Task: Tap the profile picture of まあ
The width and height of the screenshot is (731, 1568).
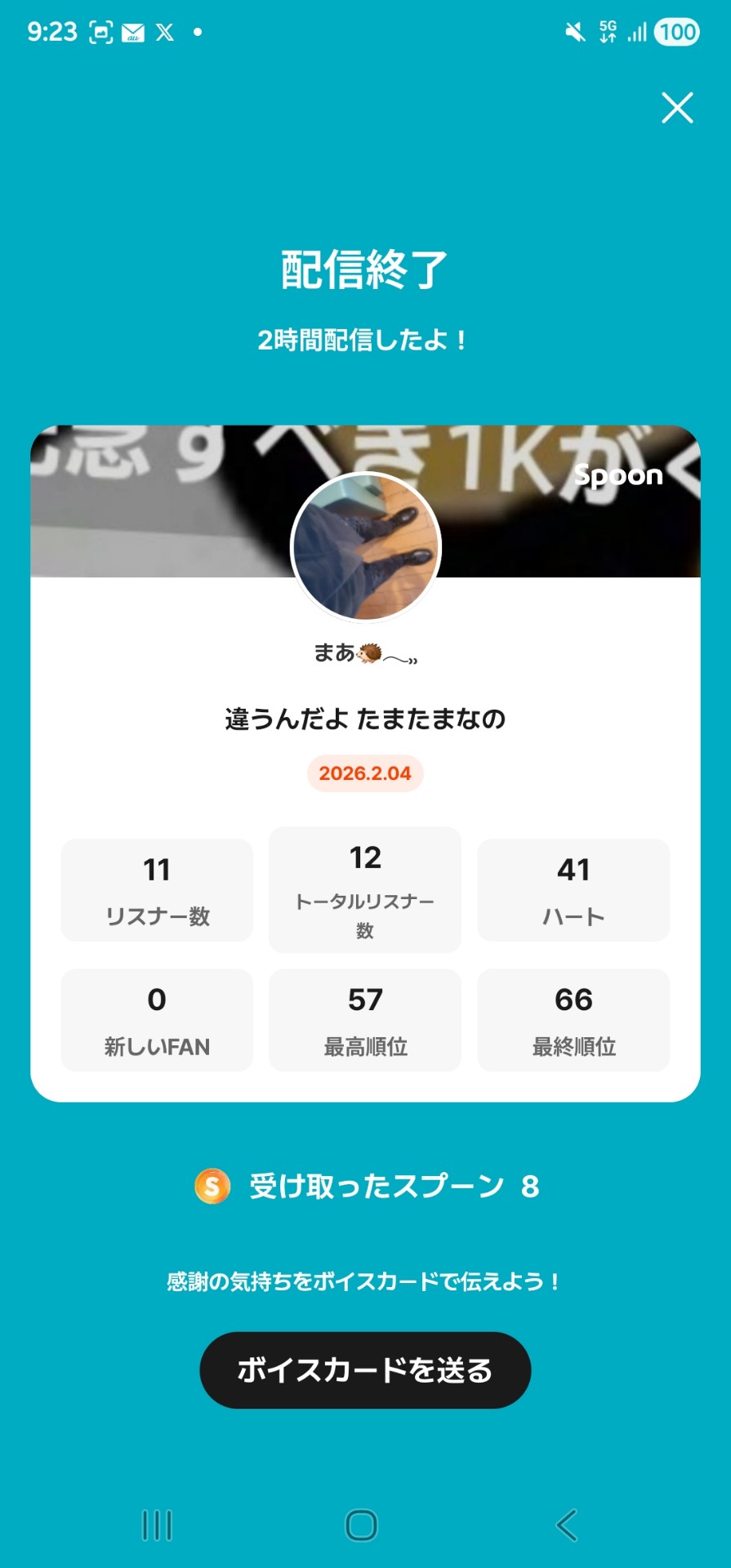Action: (x=365, y=549)
